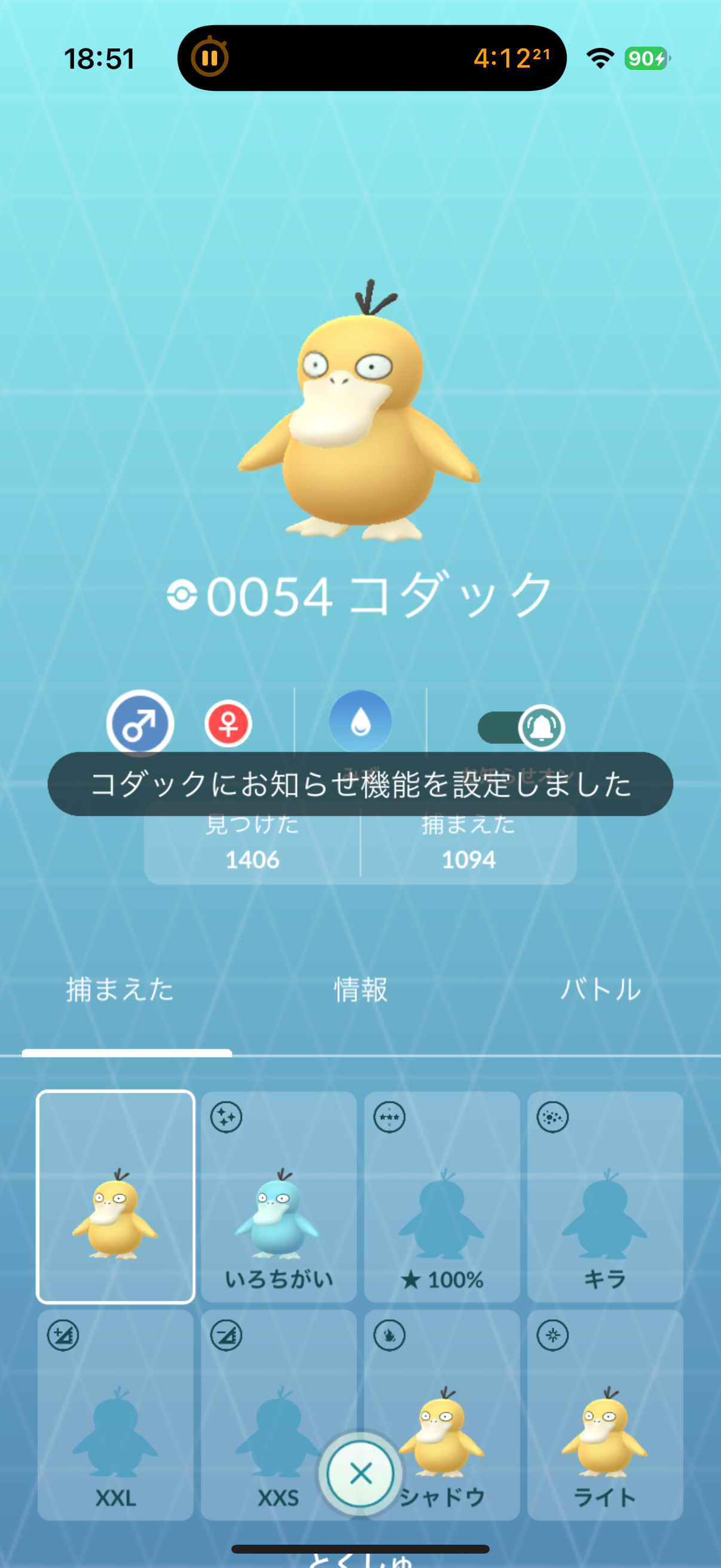Viewport: 721px width, 1568px height.
Task: Select the ★100% tile
Action: [442, 1197]
